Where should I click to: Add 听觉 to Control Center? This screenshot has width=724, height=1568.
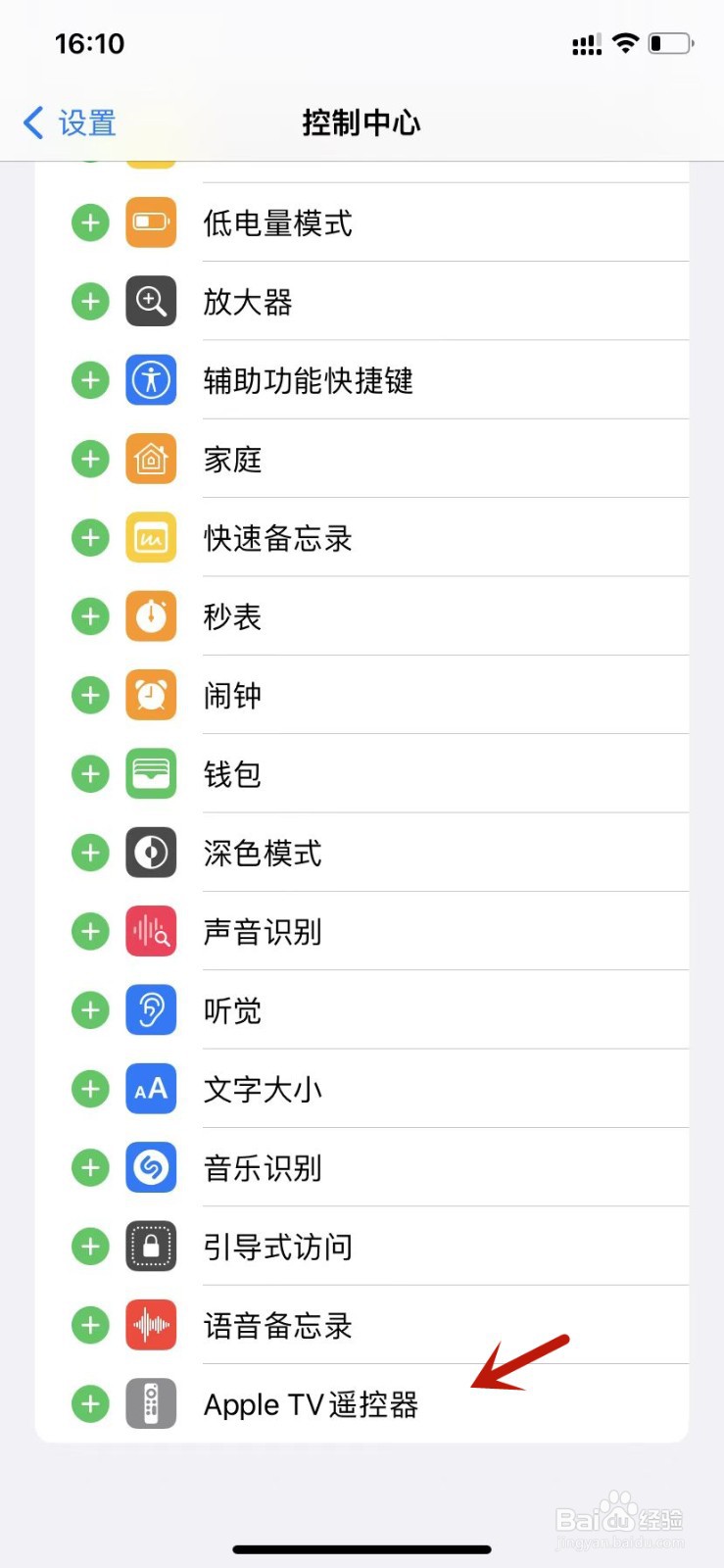90,1010
